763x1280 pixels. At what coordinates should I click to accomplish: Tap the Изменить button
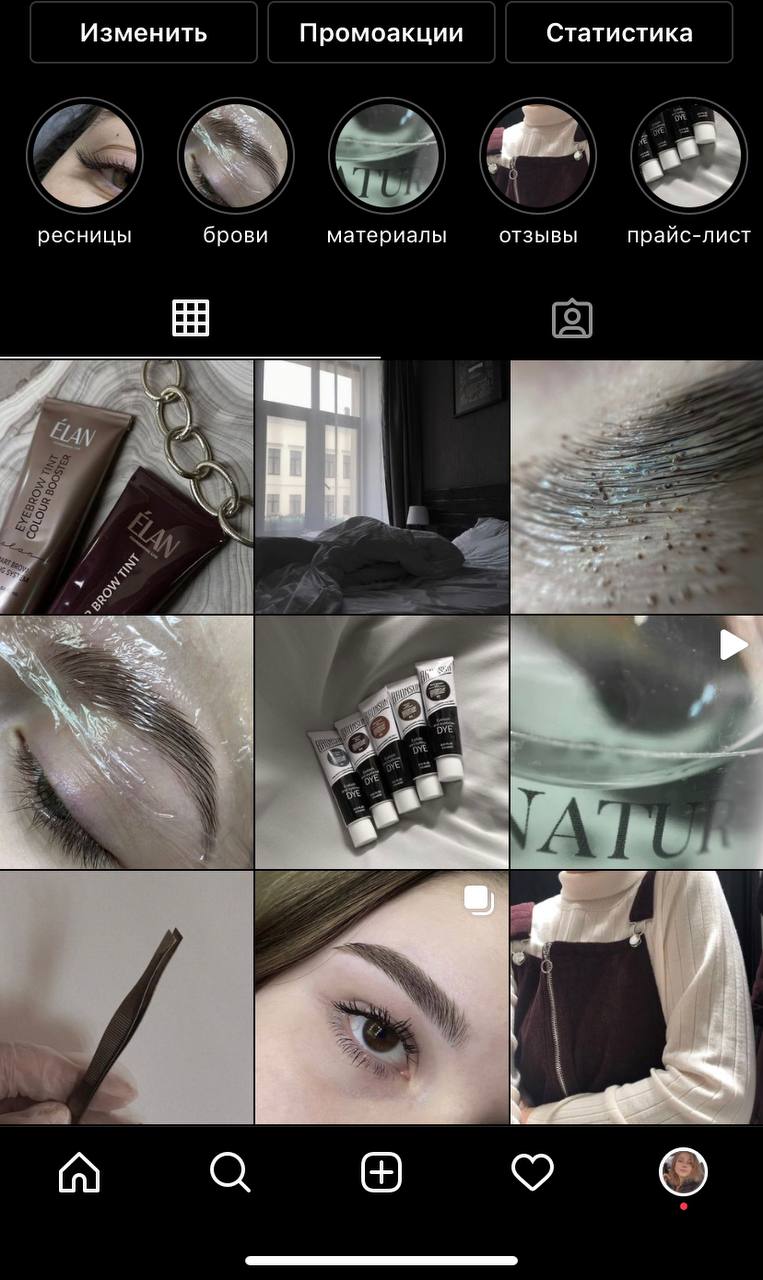[x=143, y=32]
